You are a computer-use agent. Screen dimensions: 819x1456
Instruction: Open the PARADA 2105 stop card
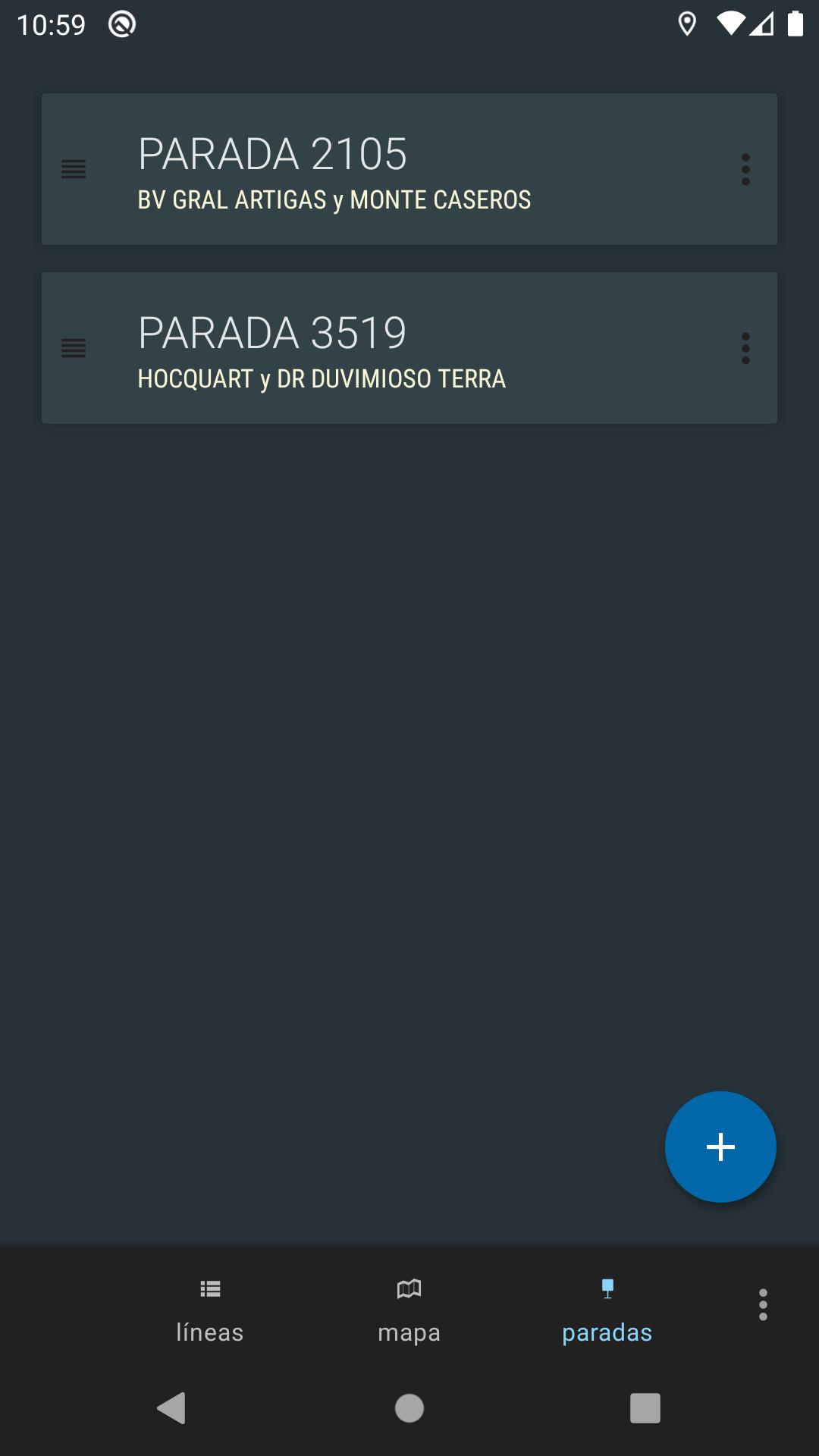pos(409,169)
